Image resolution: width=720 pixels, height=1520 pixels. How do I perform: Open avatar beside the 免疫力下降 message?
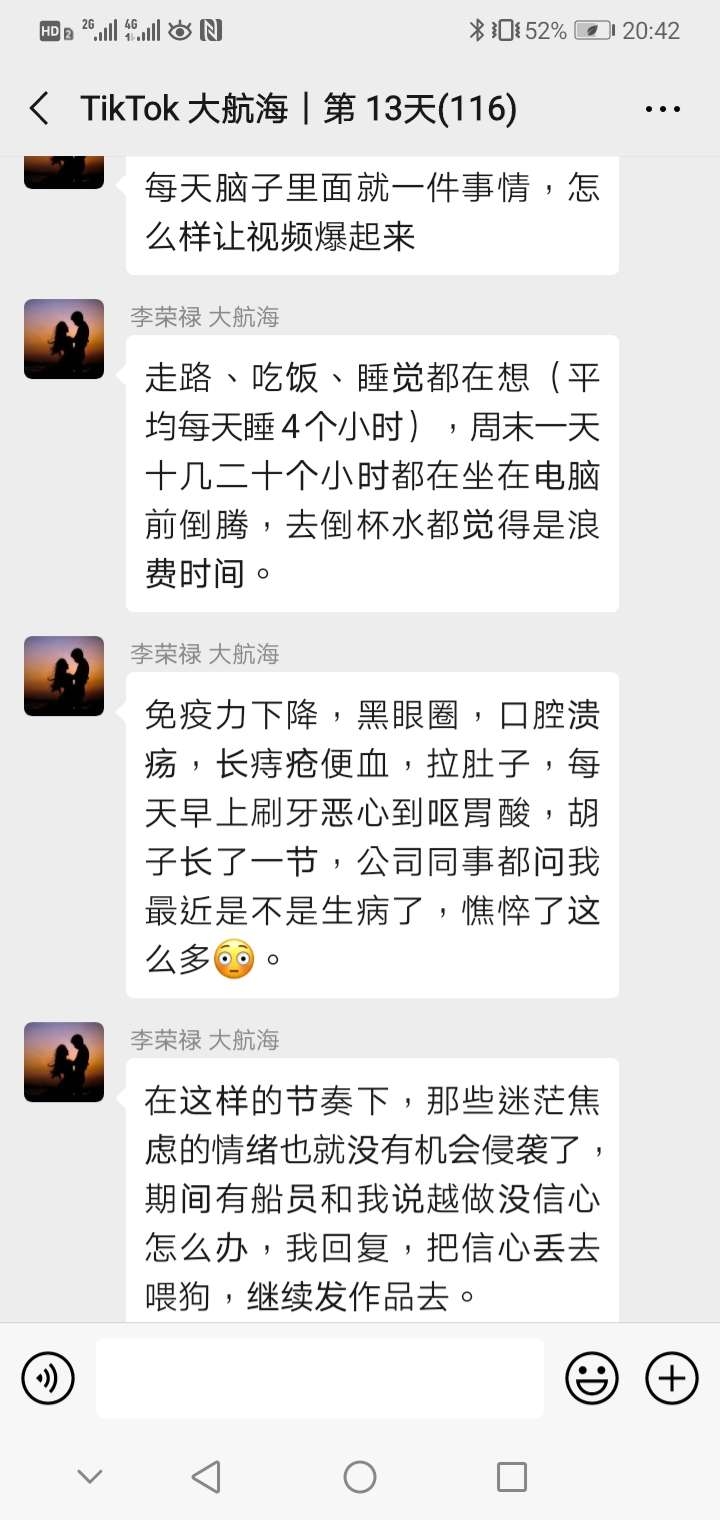(64, 676)
